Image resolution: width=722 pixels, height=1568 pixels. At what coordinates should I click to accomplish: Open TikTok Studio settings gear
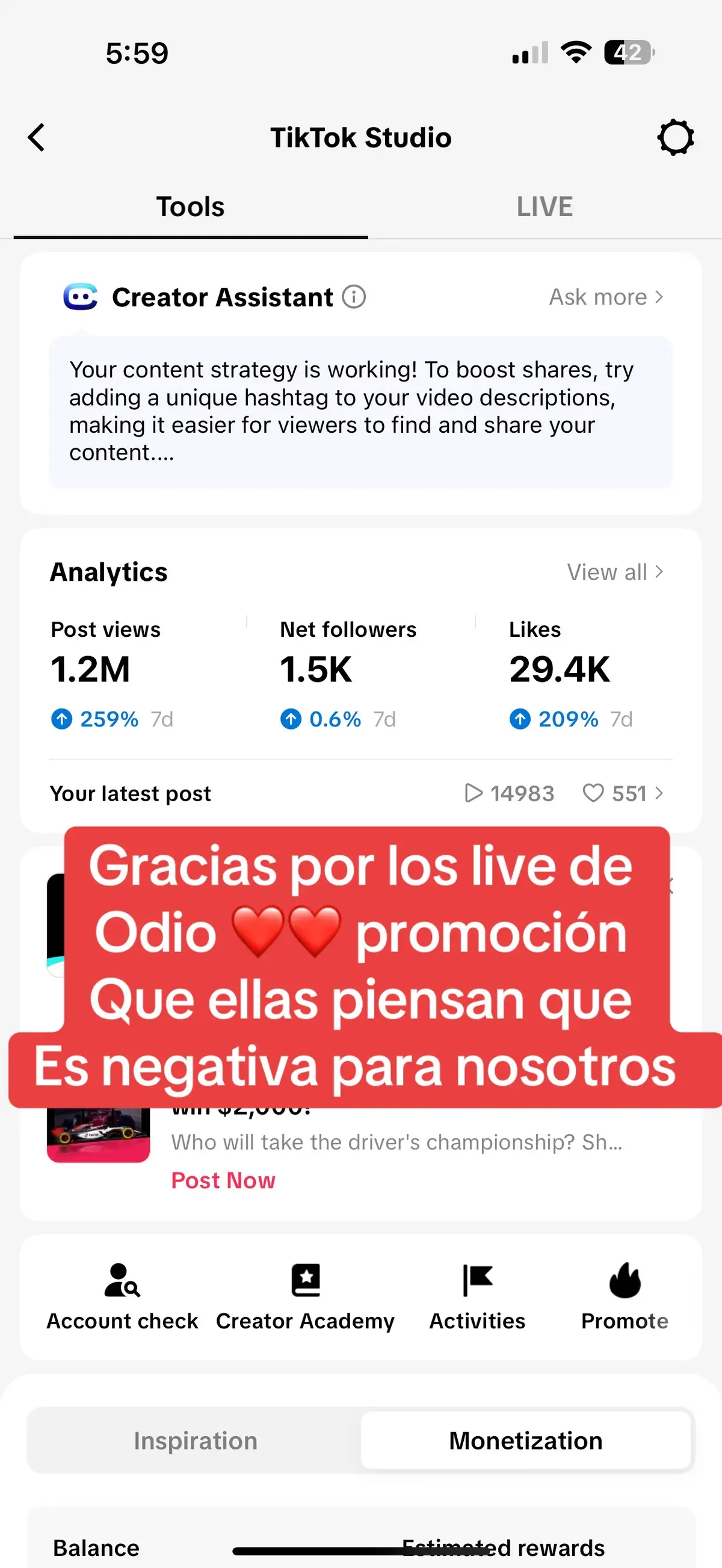coord(675,138)
